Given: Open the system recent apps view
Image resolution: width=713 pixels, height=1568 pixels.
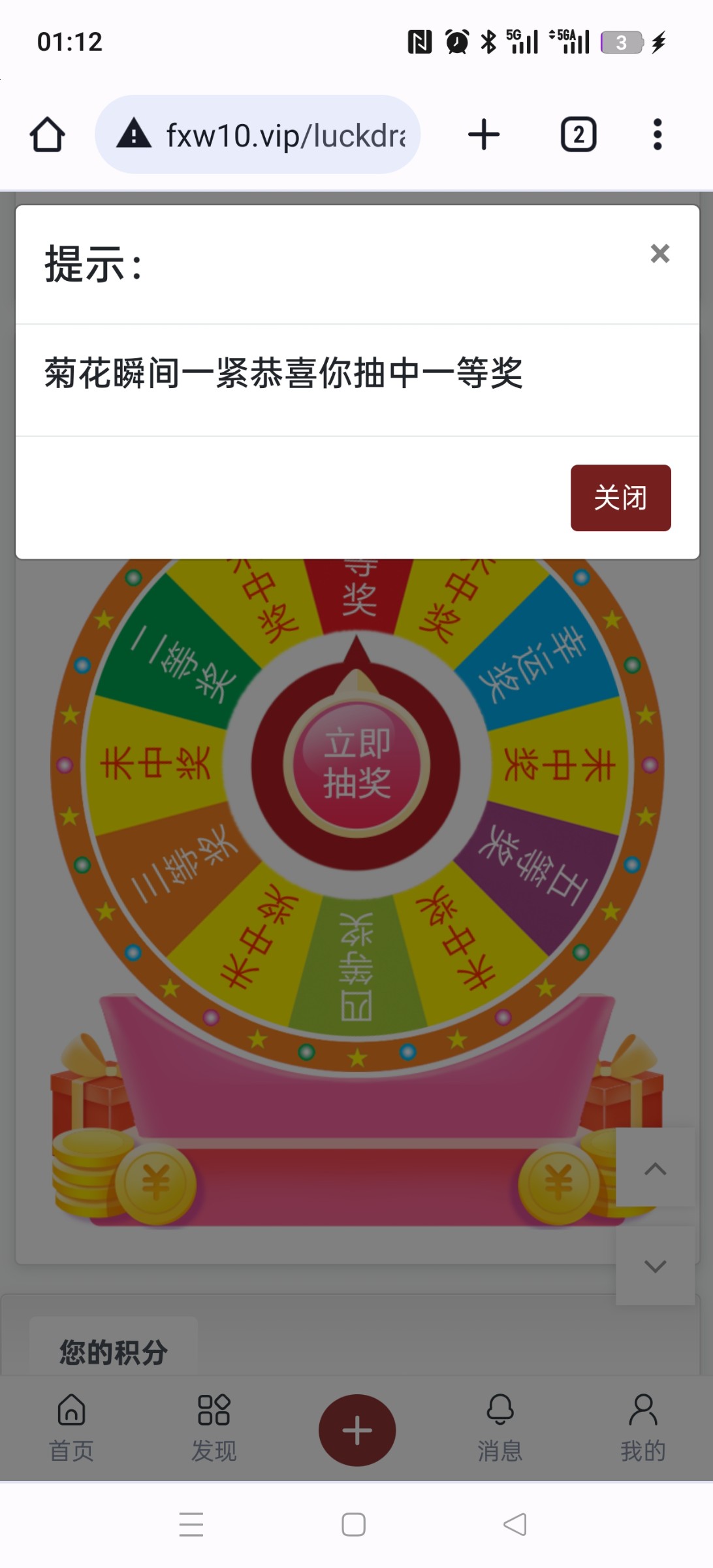Looking at the screenshot, I should click(x=191, y=1524).
